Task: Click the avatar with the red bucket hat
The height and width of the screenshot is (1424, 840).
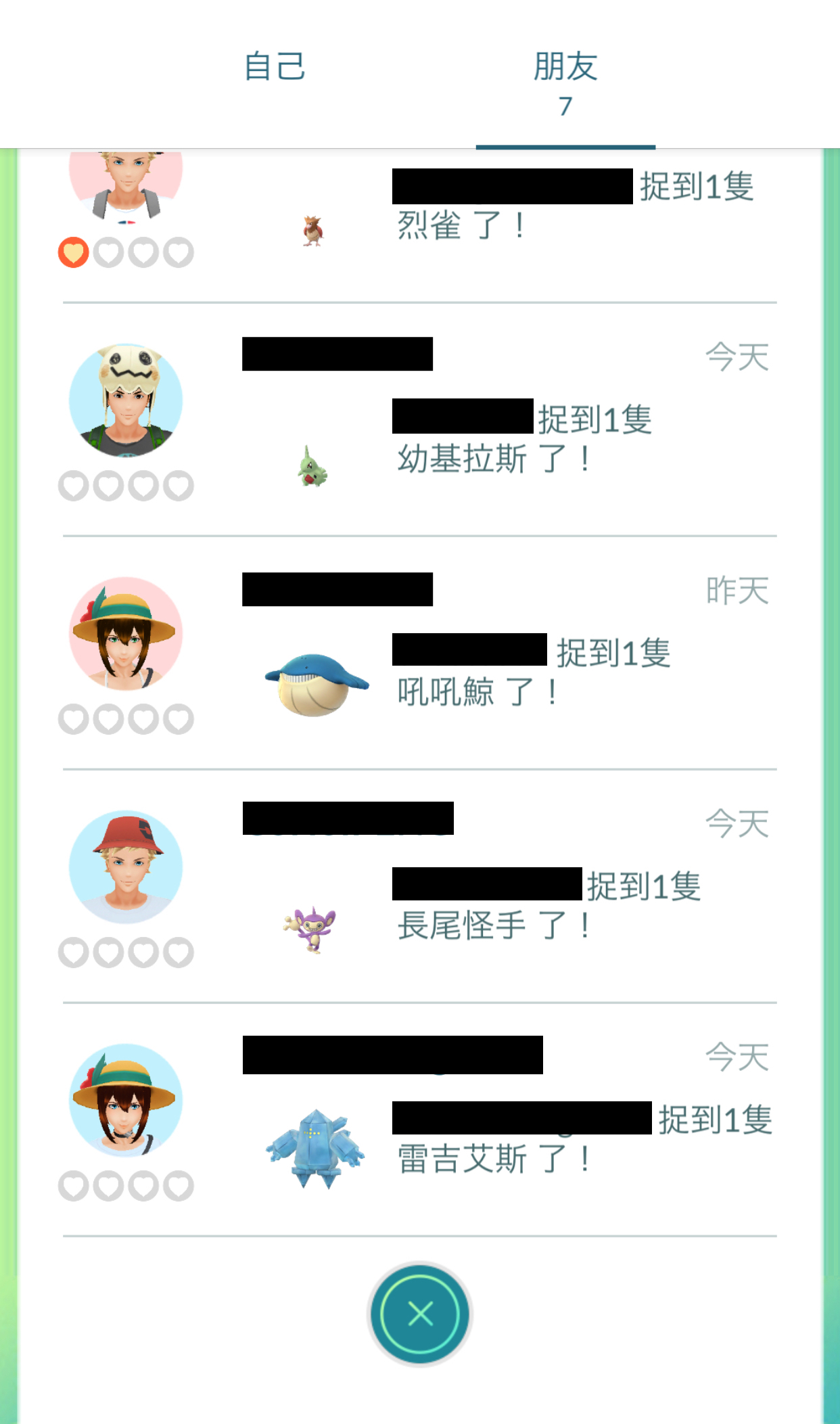Action: [125, 866]
